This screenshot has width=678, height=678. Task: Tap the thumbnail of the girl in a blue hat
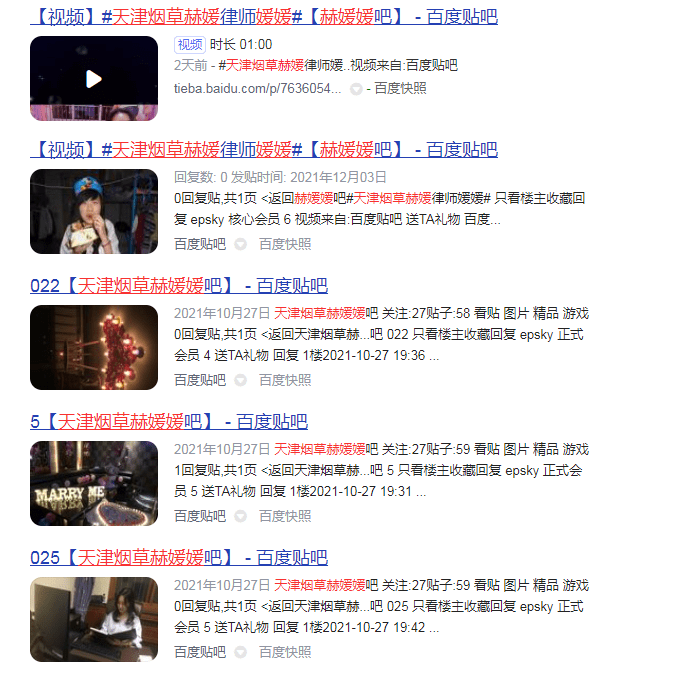pyautogui.click(x=94, y=211)
